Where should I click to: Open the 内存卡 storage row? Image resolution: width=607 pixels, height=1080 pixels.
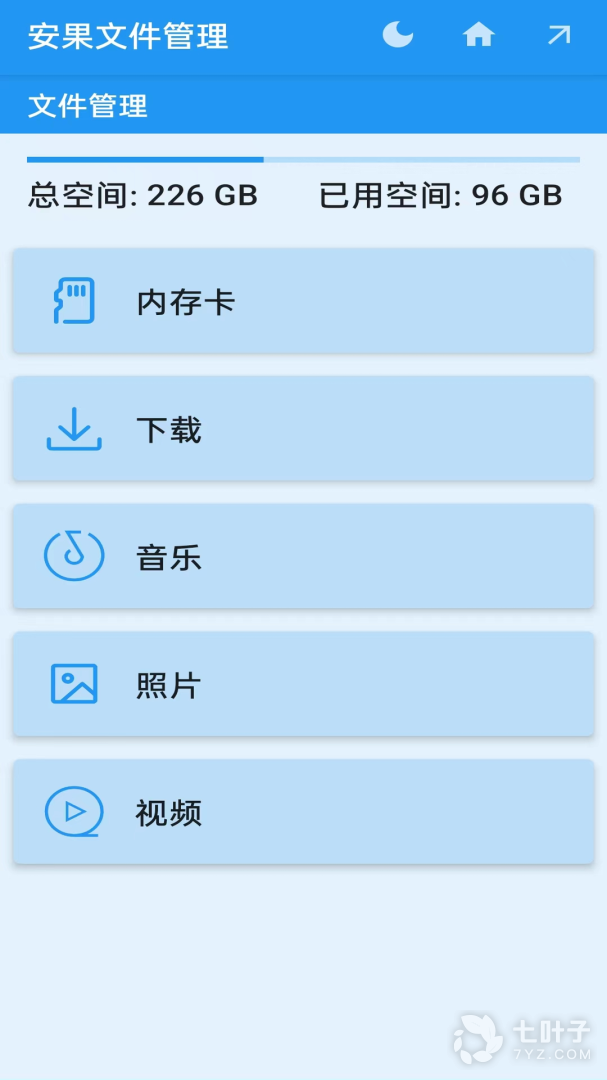click(x=303, y=301)
